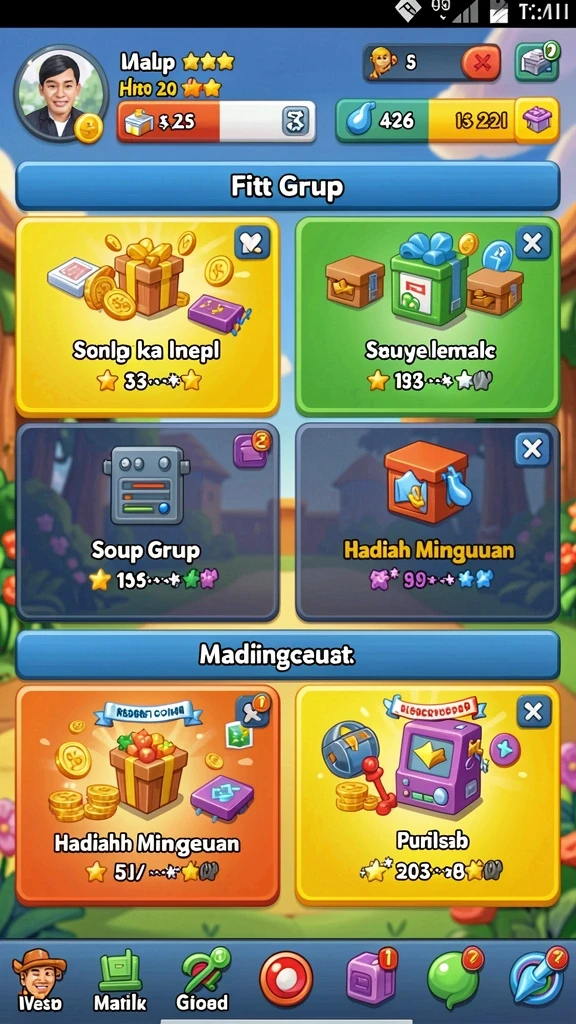Open the purple box tab with badge
This screenshot has height=1024, width=576.
[371, 978]
